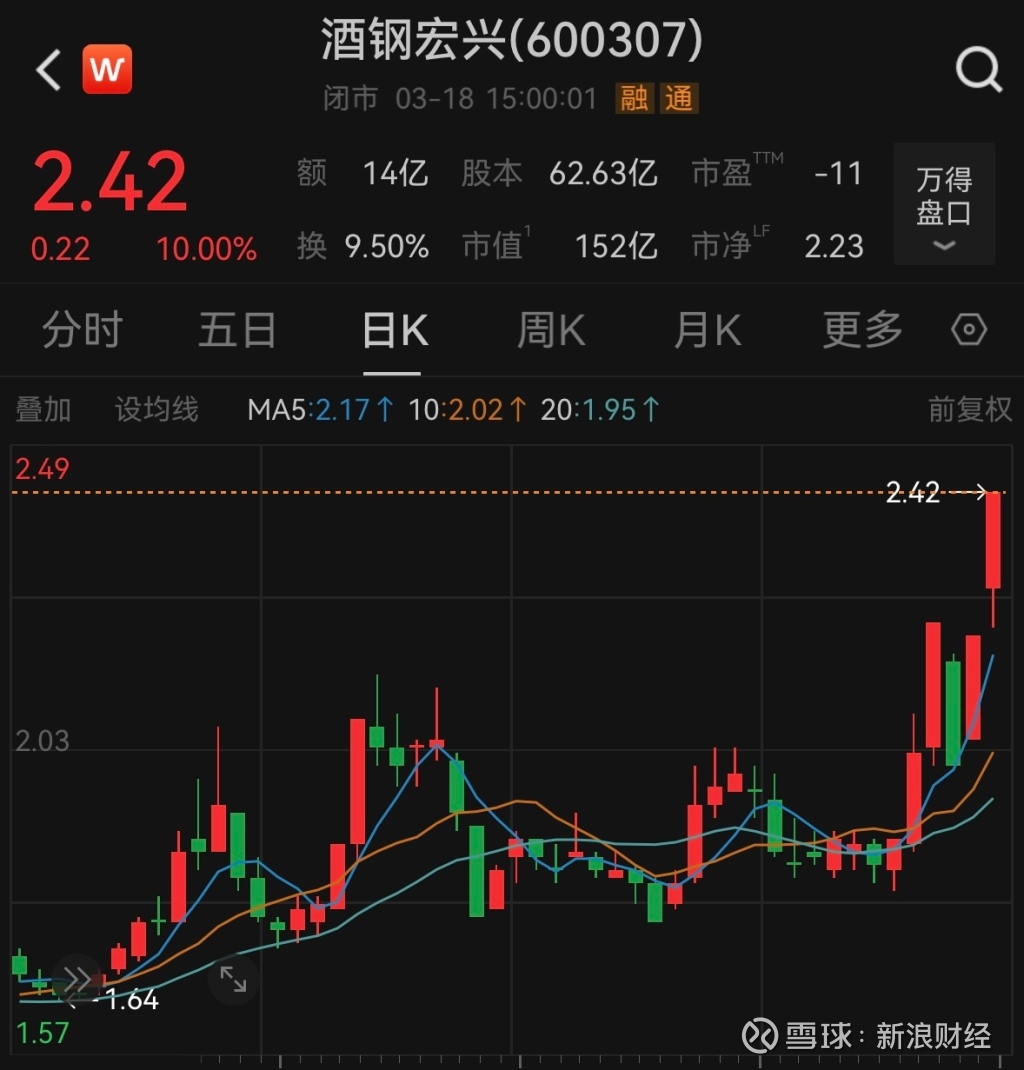Expand the 万得盘口 panel
Screen dimensions: 1024x1070
tap(943, 205)
